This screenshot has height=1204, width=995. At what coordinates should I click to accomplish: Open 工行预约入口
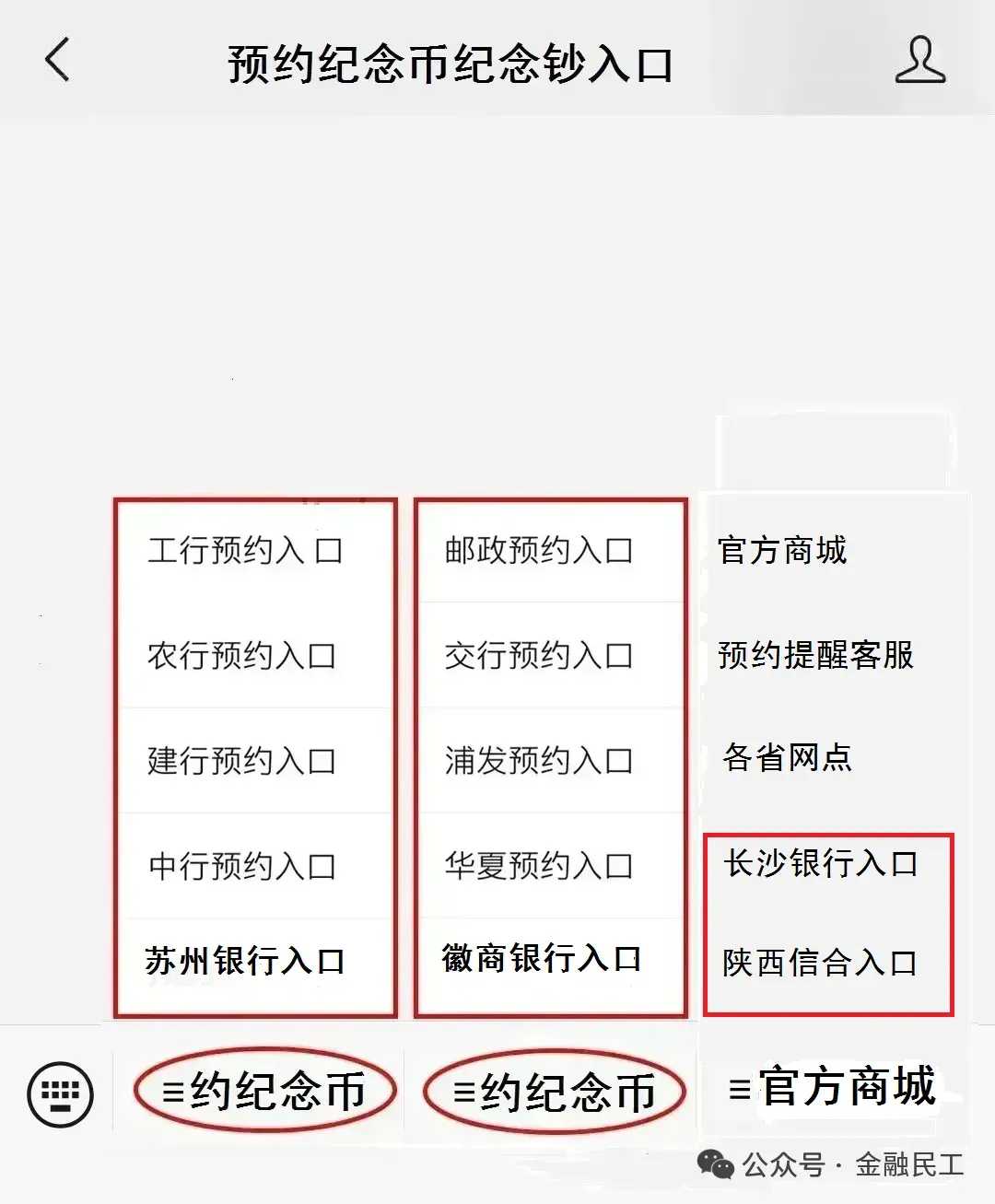click(x=246, y=551)
